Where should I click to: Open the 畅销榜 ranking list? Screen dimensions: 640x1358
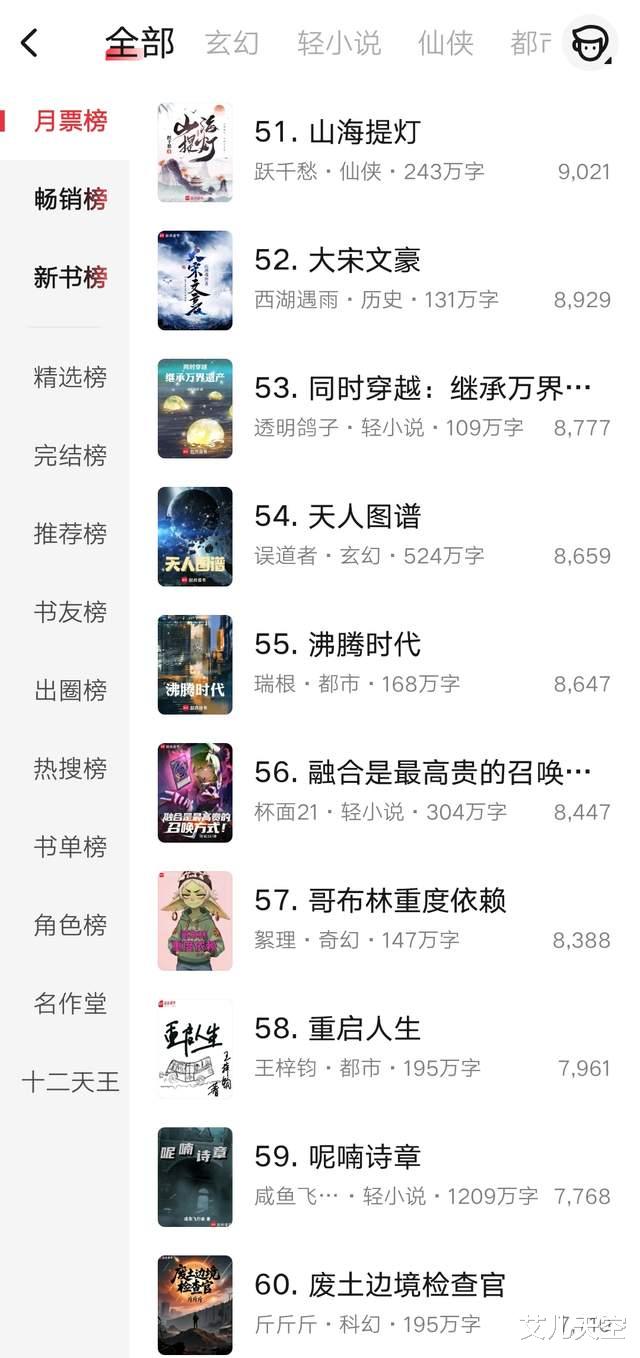pyautogui.click(x=70, y=199)
